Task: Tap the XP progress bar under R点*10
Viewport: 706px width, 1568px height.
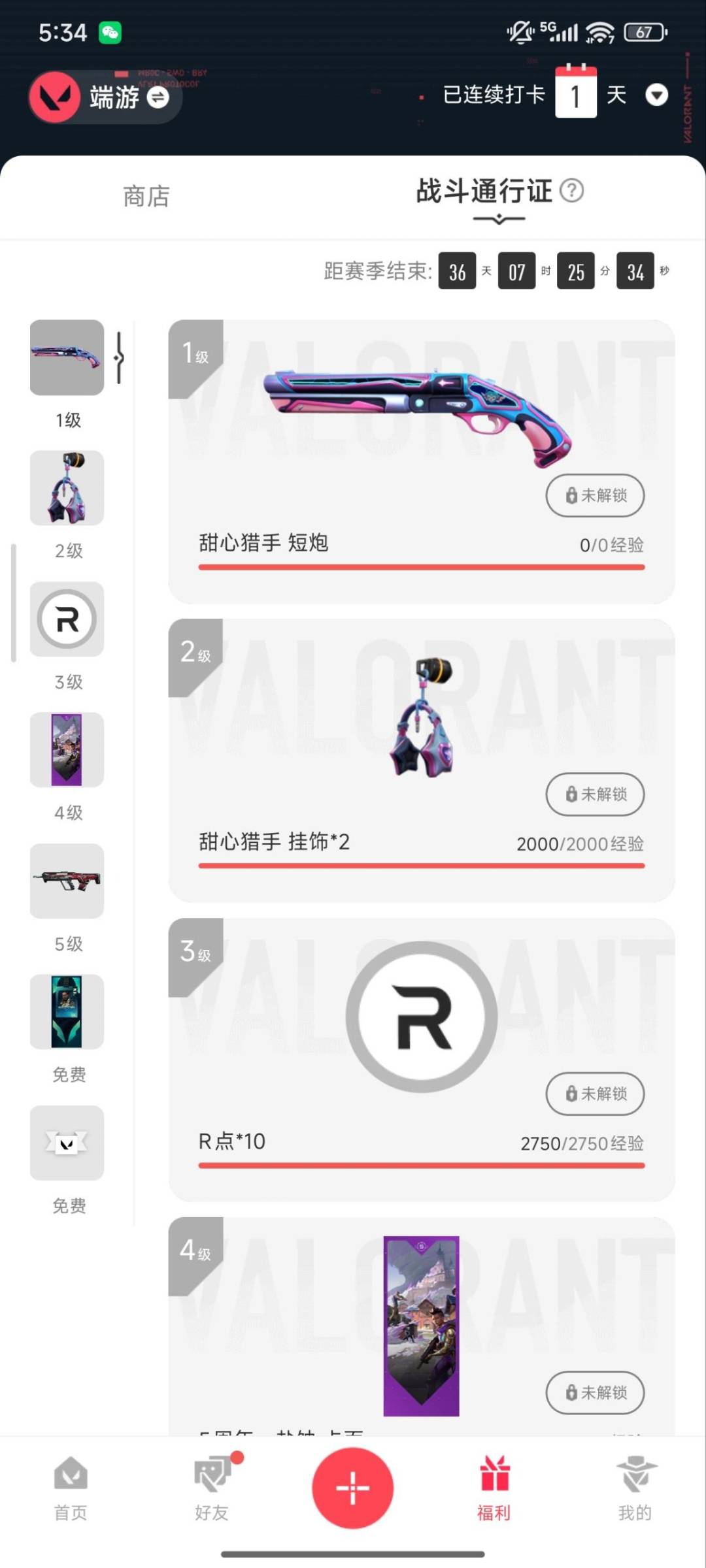Action: click(x=420, y=1166)
